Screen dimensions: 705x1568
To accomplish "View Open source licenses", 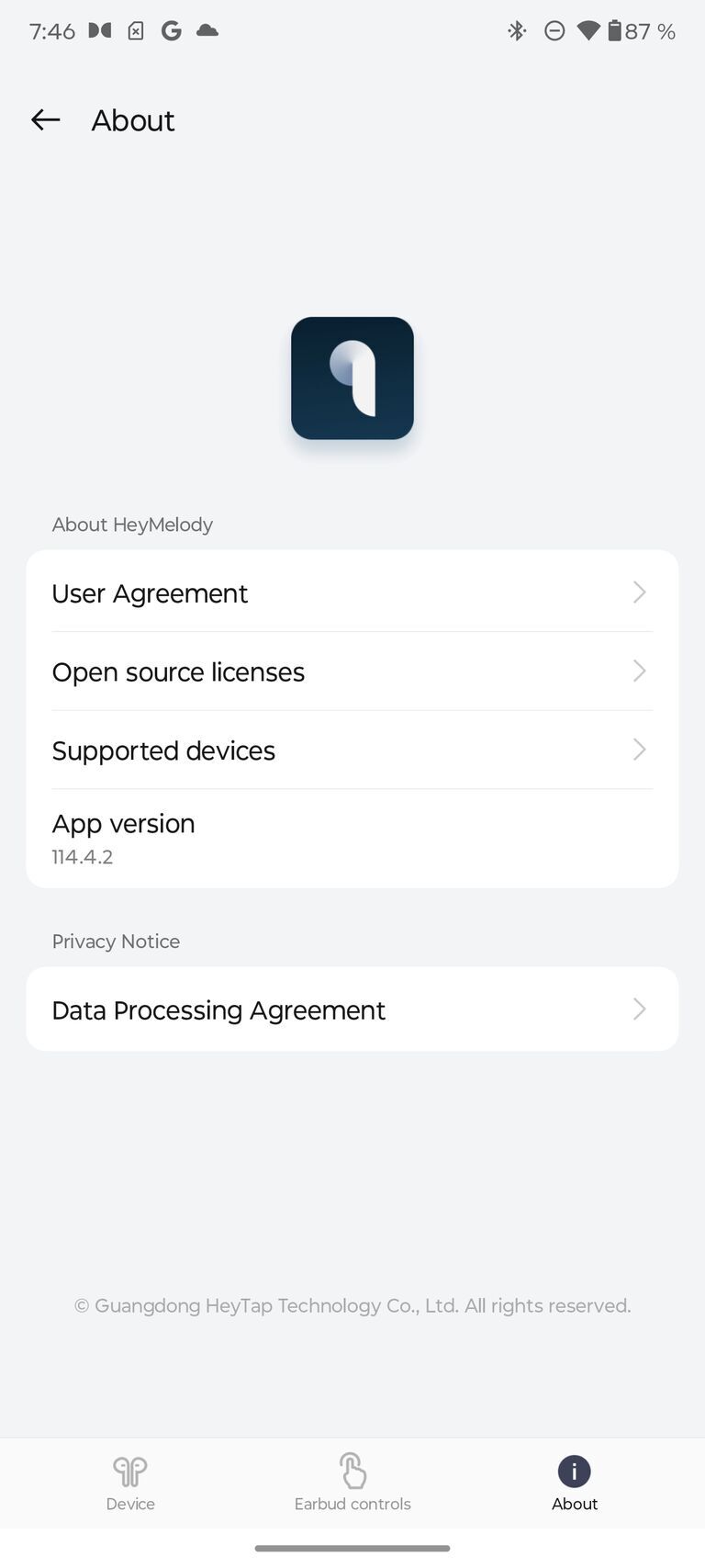I will 352,671.
